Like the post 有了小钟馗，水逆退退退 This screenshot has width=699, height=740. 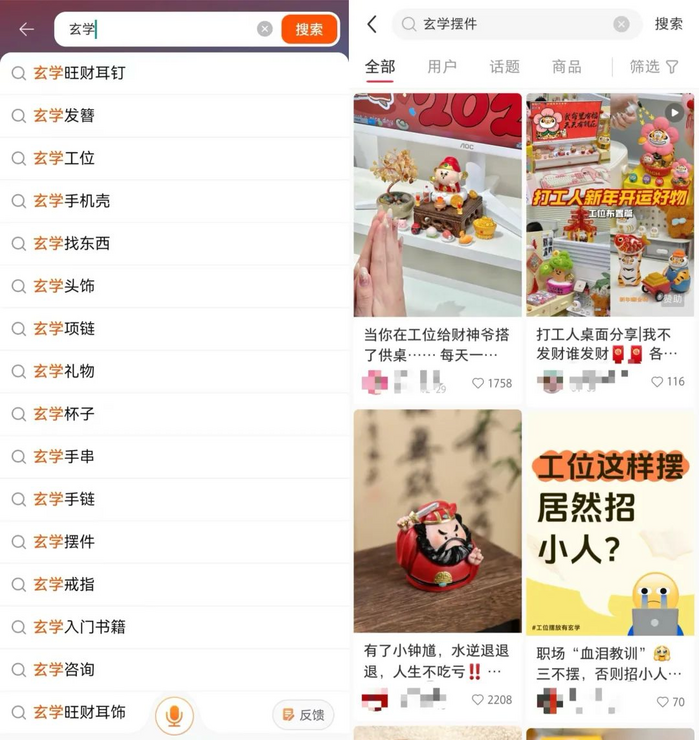479,700
